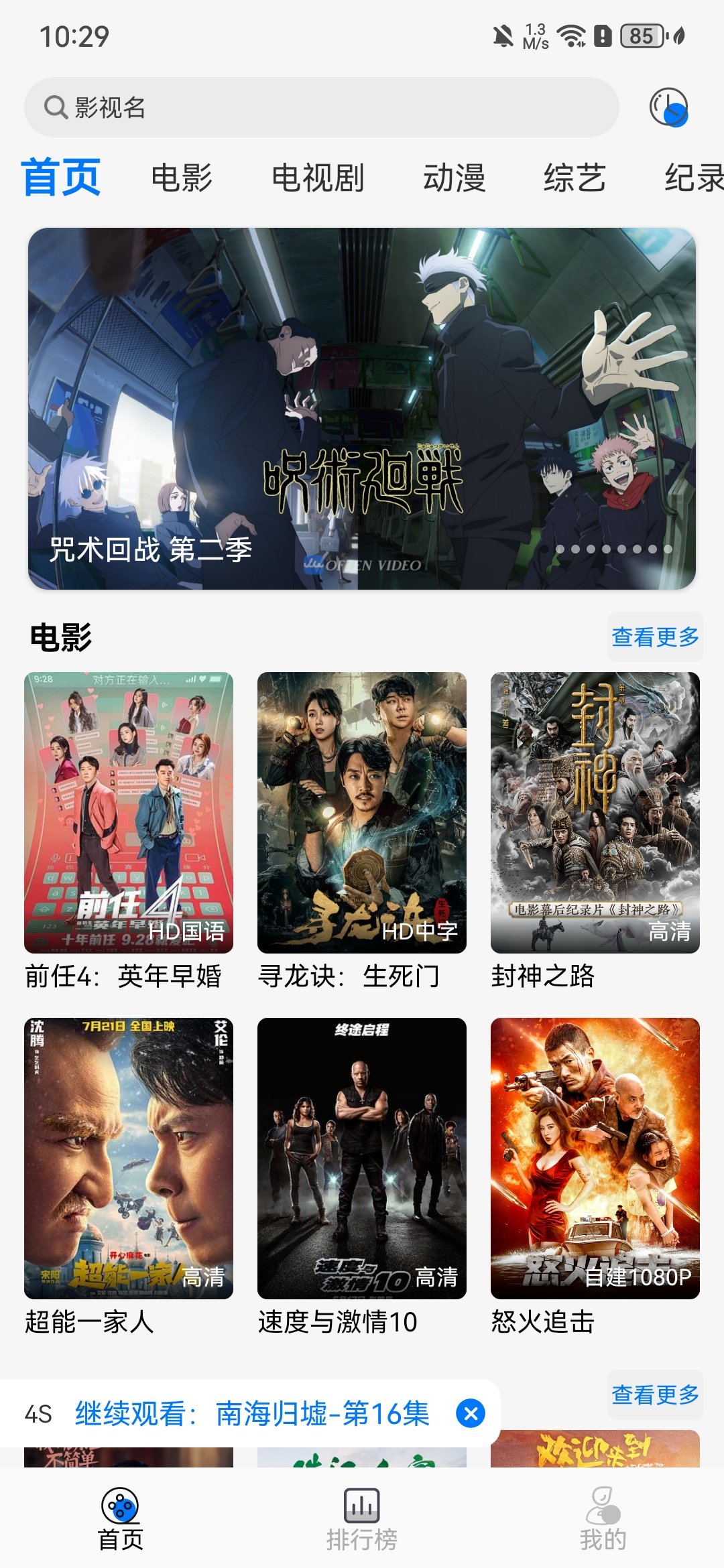The height and width of the screenshot is (1568, 724).
Task: Open the movie 超能一家人
Action: (x=129, y=1159)
